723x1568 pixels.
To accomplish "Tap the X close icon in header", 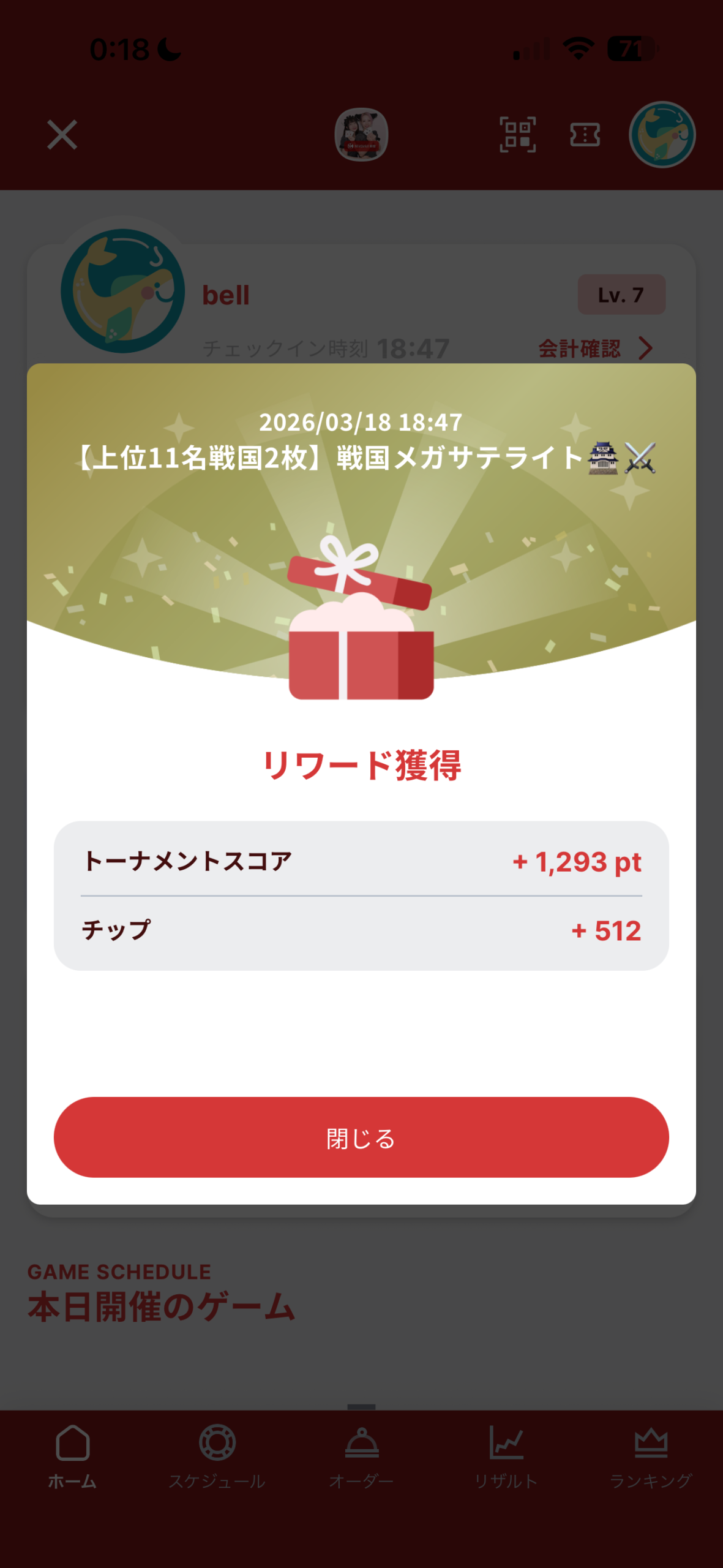I will pyautogui.click(x=62, y=135).
